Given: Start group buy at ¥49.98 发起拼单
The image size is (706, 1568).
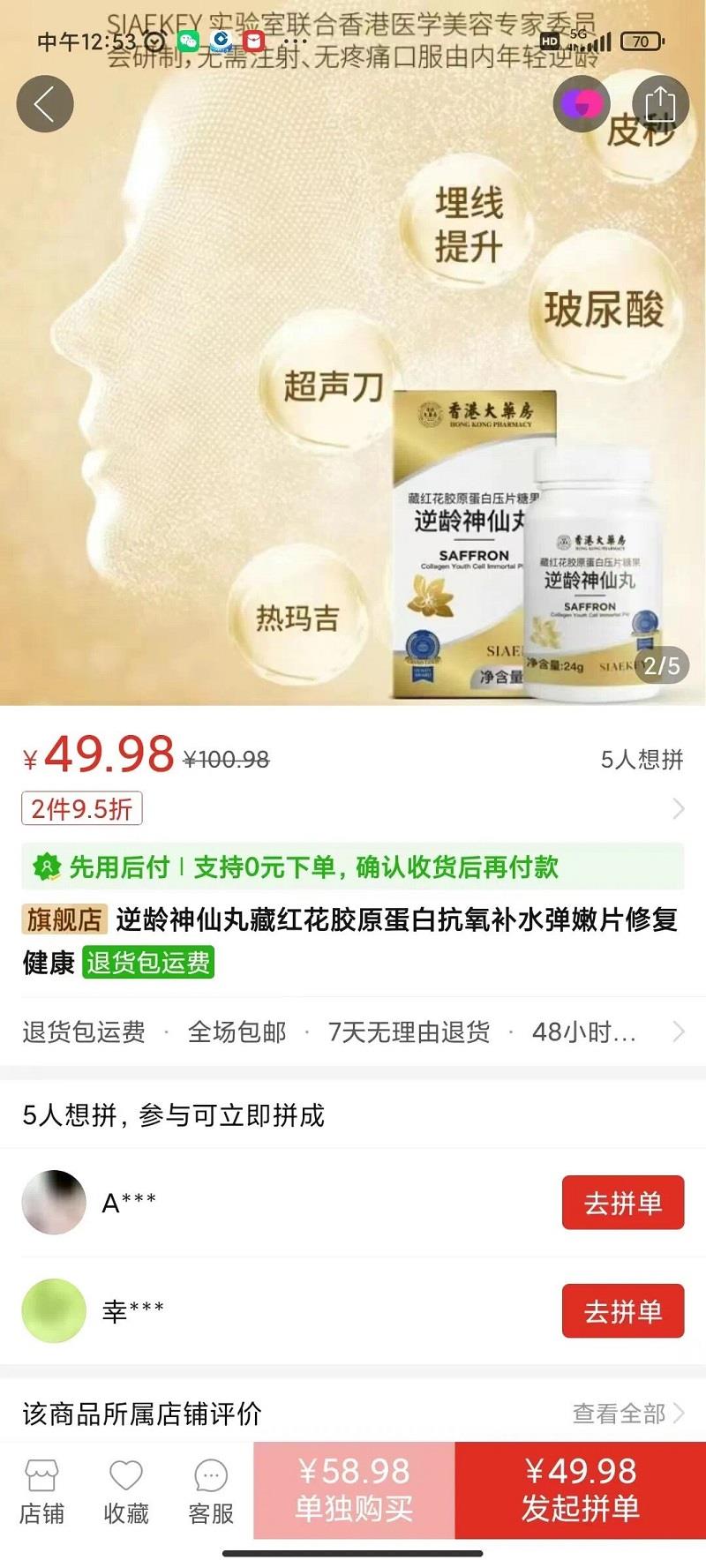Looking at the screenshot, I should point(580,1490).
